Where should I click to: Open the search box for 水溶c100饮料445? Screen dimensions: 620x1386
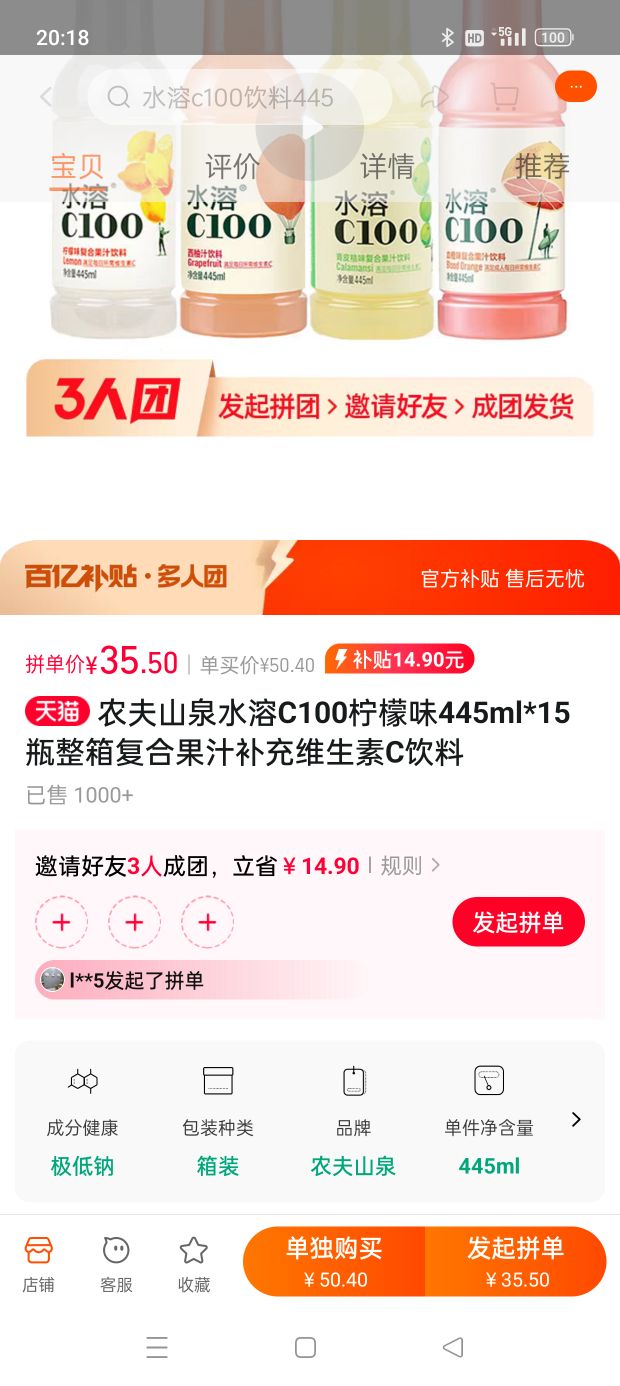click(x=238, y=98)
